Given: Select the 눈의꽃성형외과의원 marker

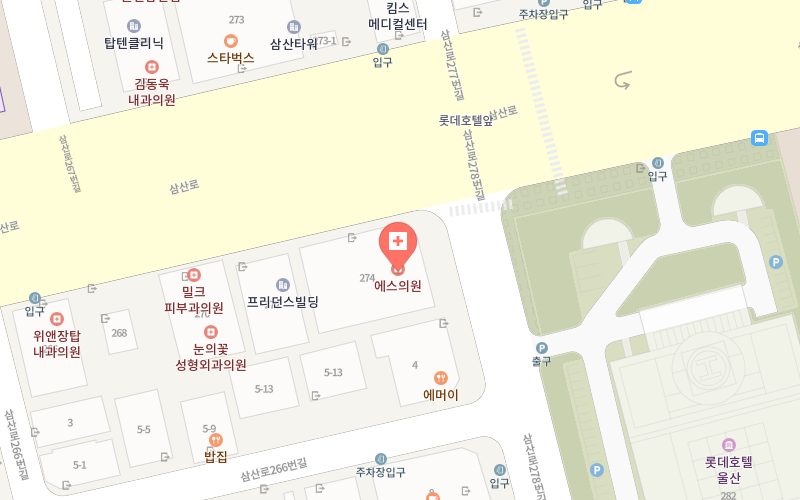Looking at the screenshot, I should [x=210, y=332].
